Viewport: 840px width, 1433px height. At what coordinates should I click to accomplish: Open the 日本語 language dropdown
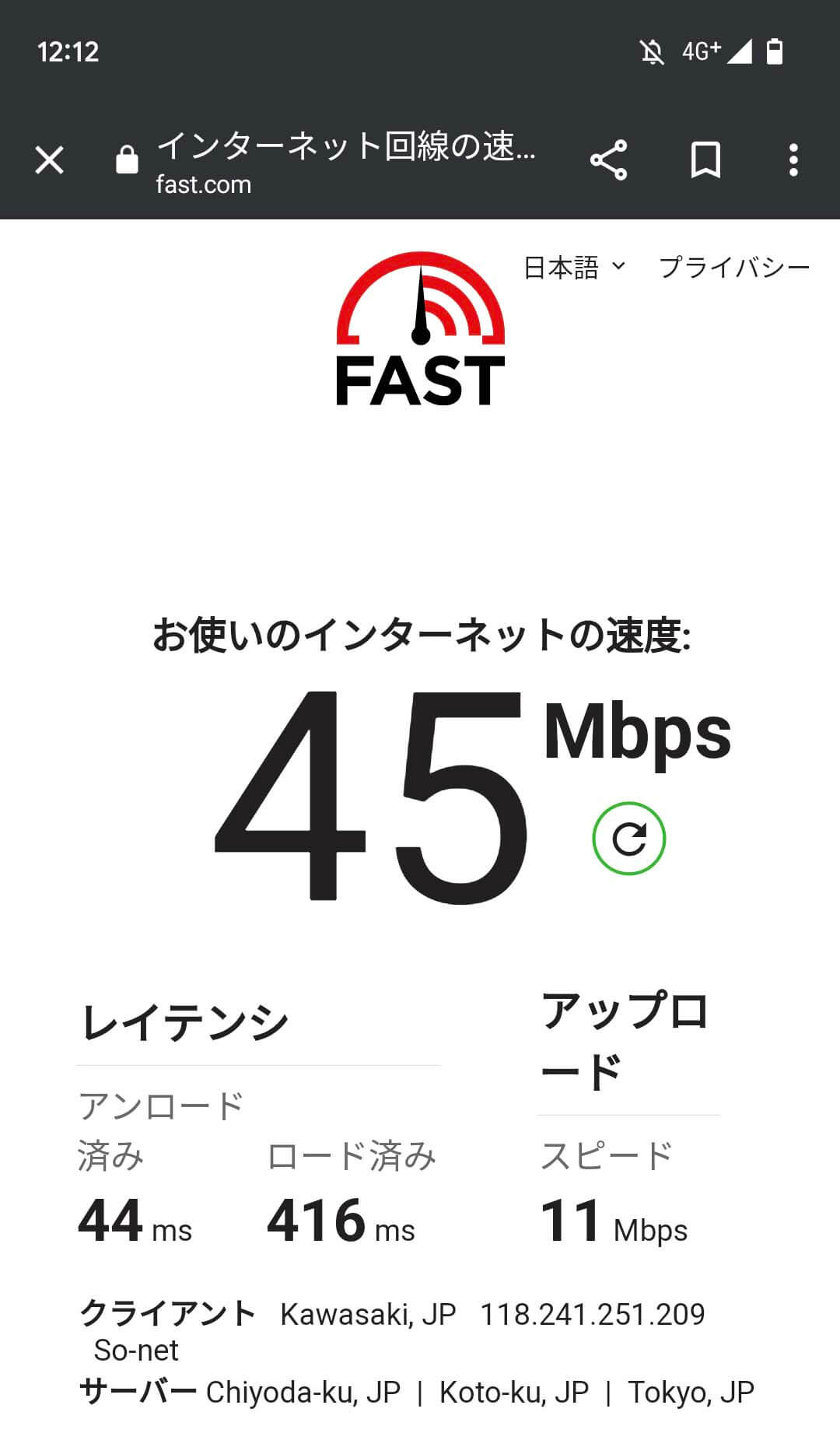(575, 268)
